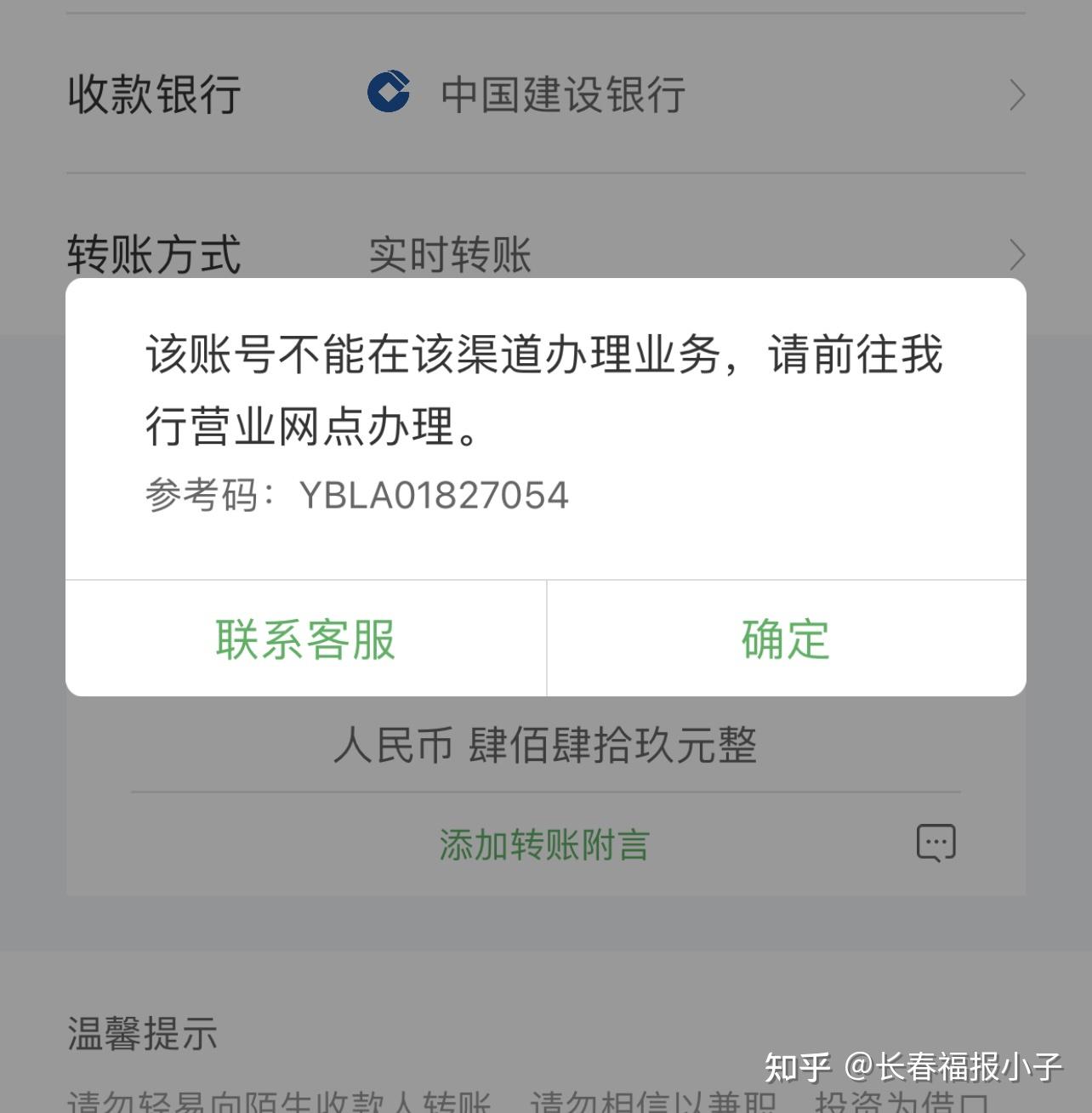
Task: Tap the 温馨提示 heading
Action: 141,1035
